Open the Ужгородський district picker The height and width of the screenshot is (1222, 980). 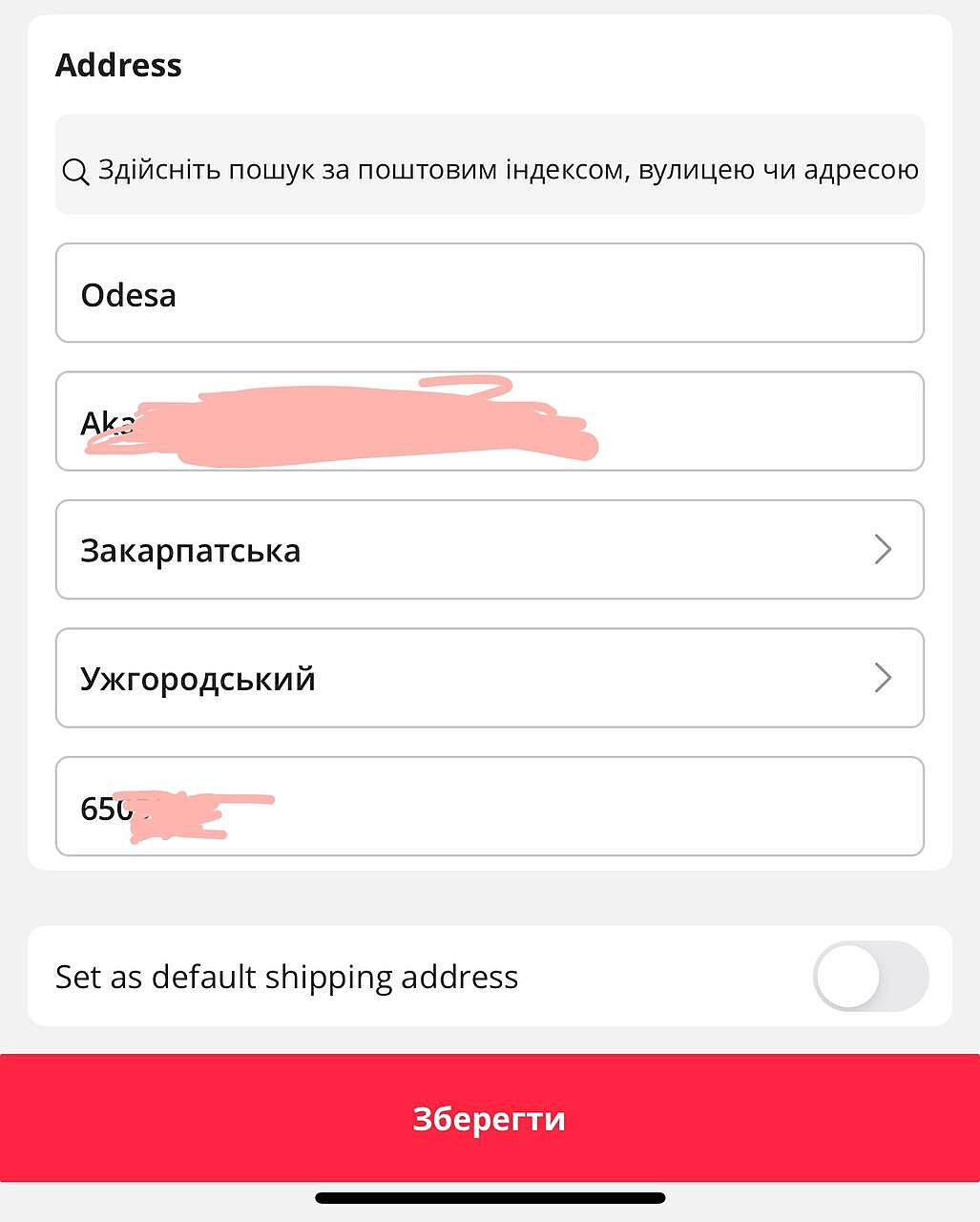(490, 678)
